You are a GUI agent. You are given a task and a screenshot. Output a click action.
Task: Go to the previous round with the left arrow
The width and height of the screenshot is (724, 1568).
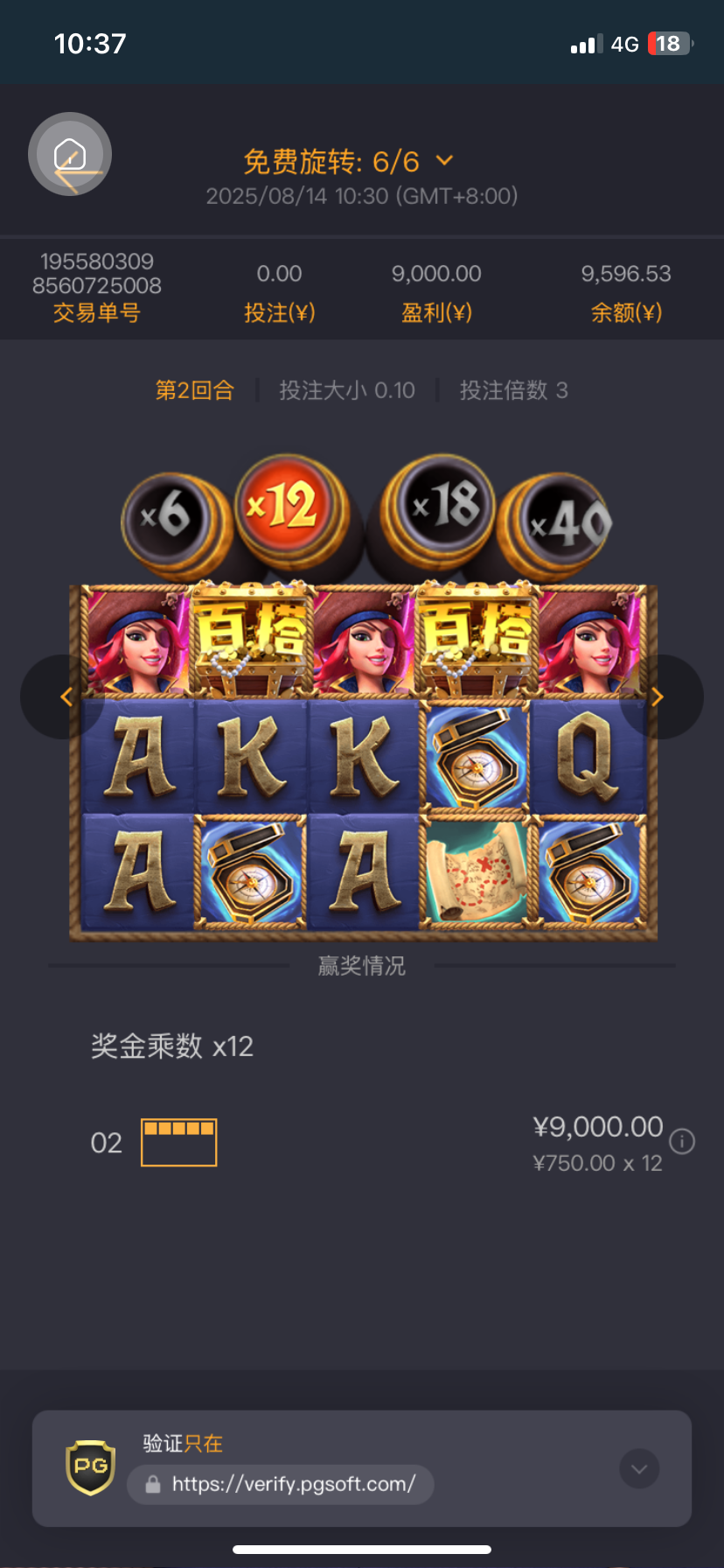[x=65, y=697]
